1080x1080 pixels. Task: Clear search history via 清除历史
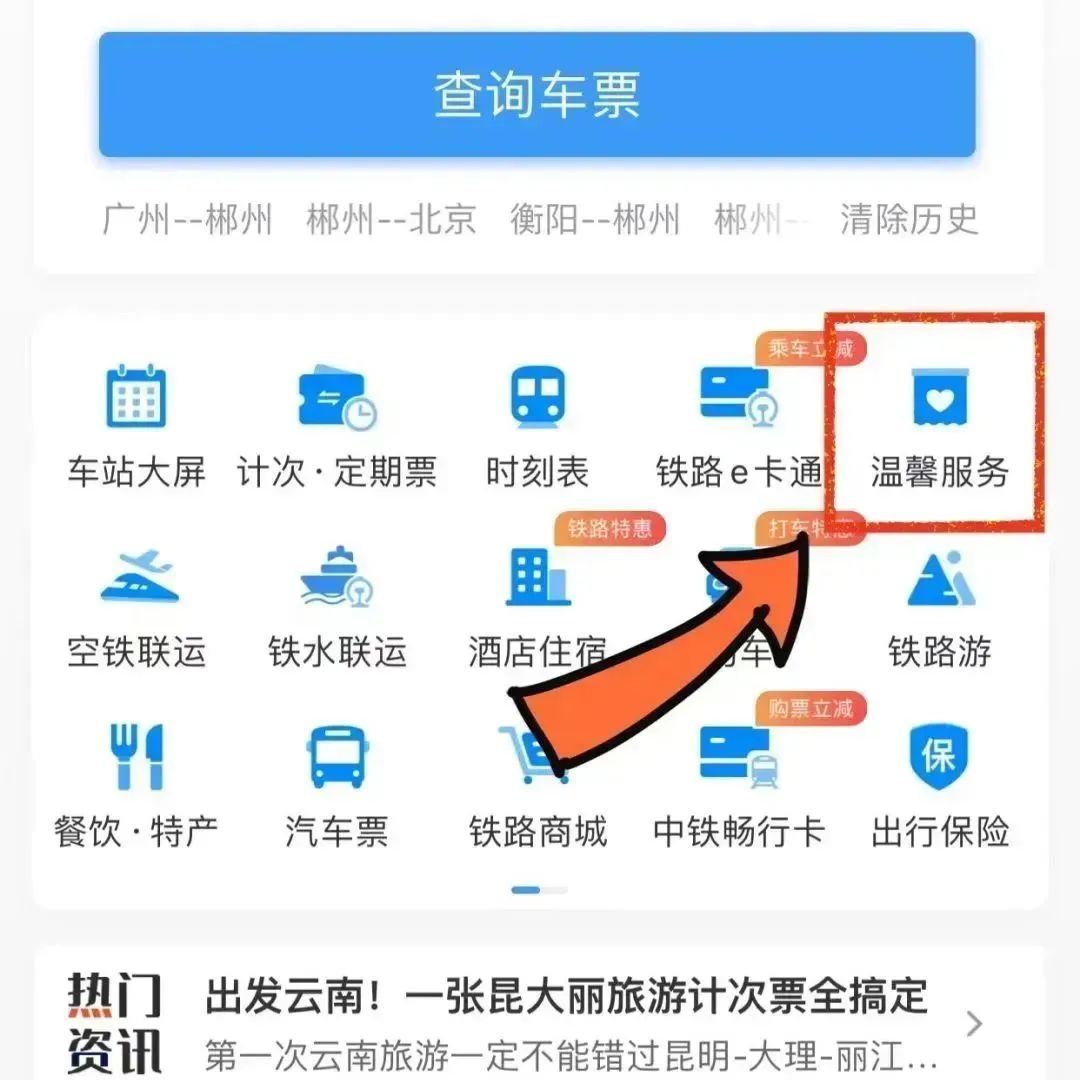[908, 218]
